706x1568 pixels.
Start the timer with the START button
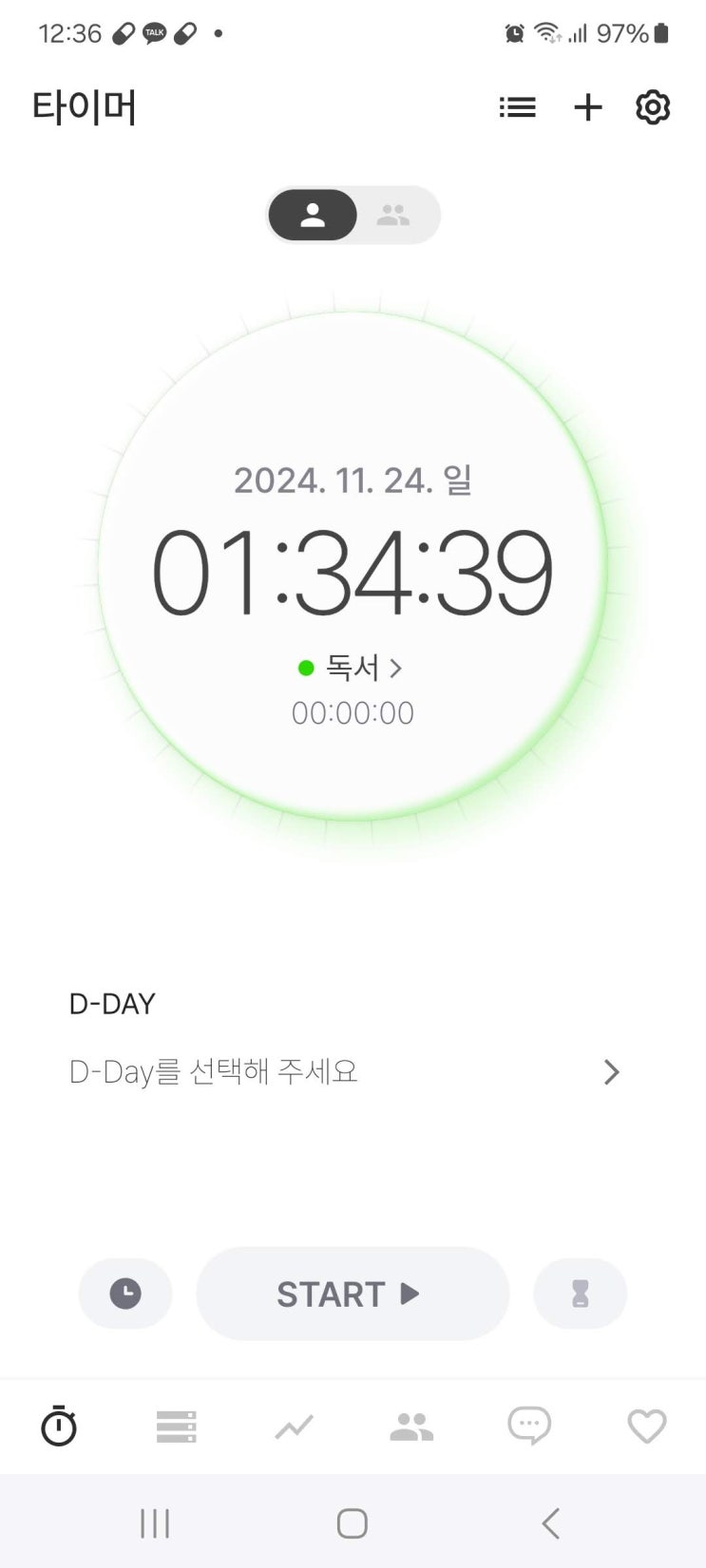[353, 1294]
